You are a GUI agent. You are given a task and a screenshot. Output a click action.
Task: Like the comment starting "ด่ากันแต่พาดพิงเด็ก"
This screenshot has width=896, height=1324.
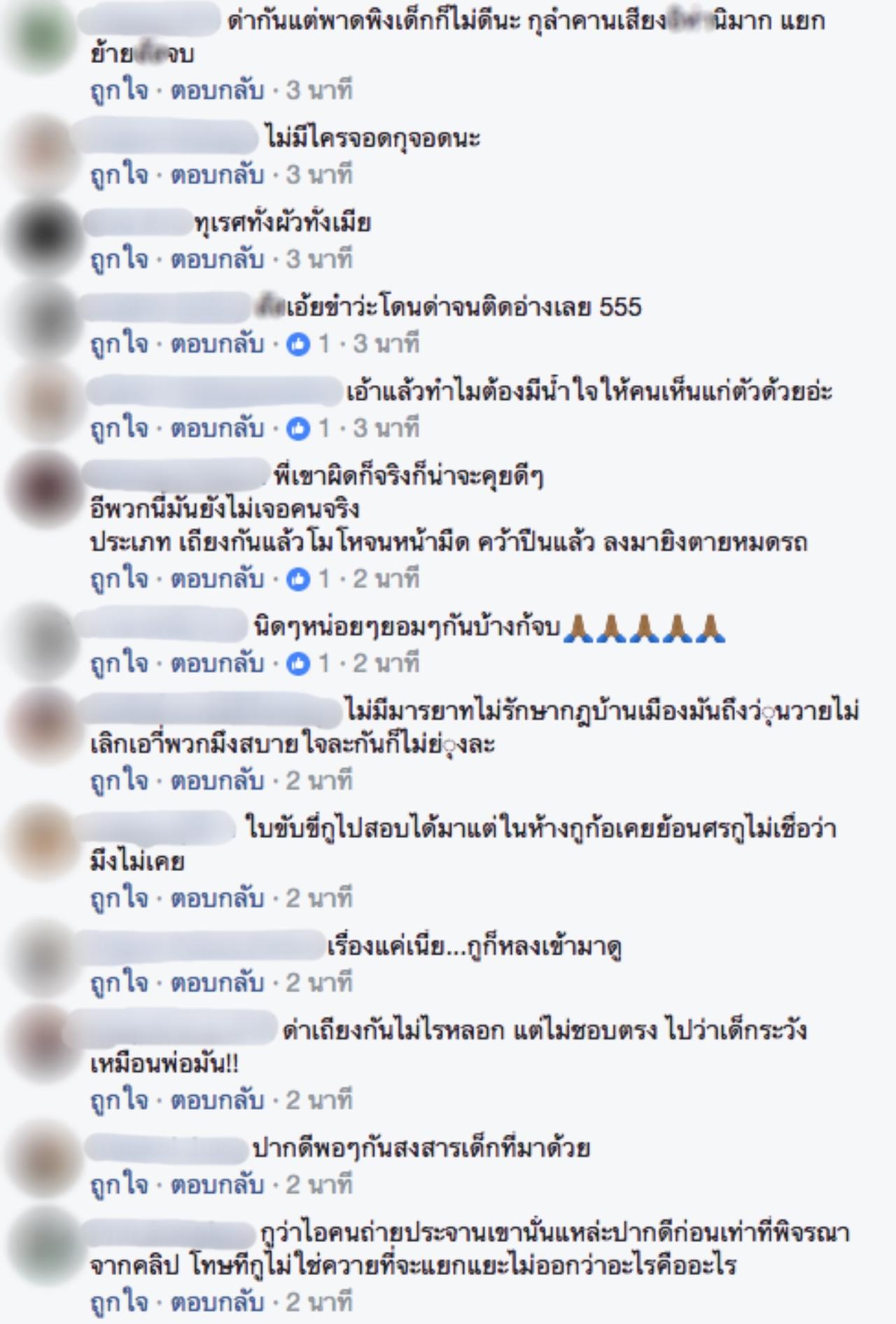pos(119,91)
